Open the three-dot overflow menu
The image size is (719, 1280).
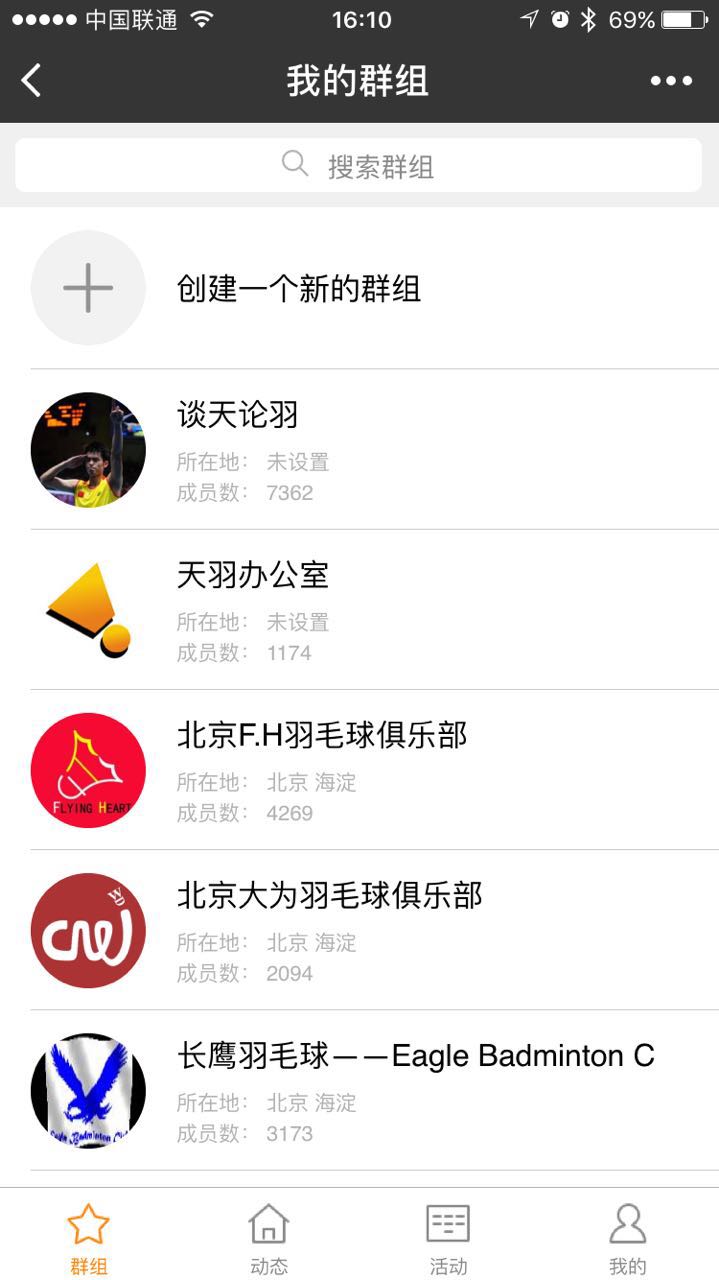[x=671, y=81]
